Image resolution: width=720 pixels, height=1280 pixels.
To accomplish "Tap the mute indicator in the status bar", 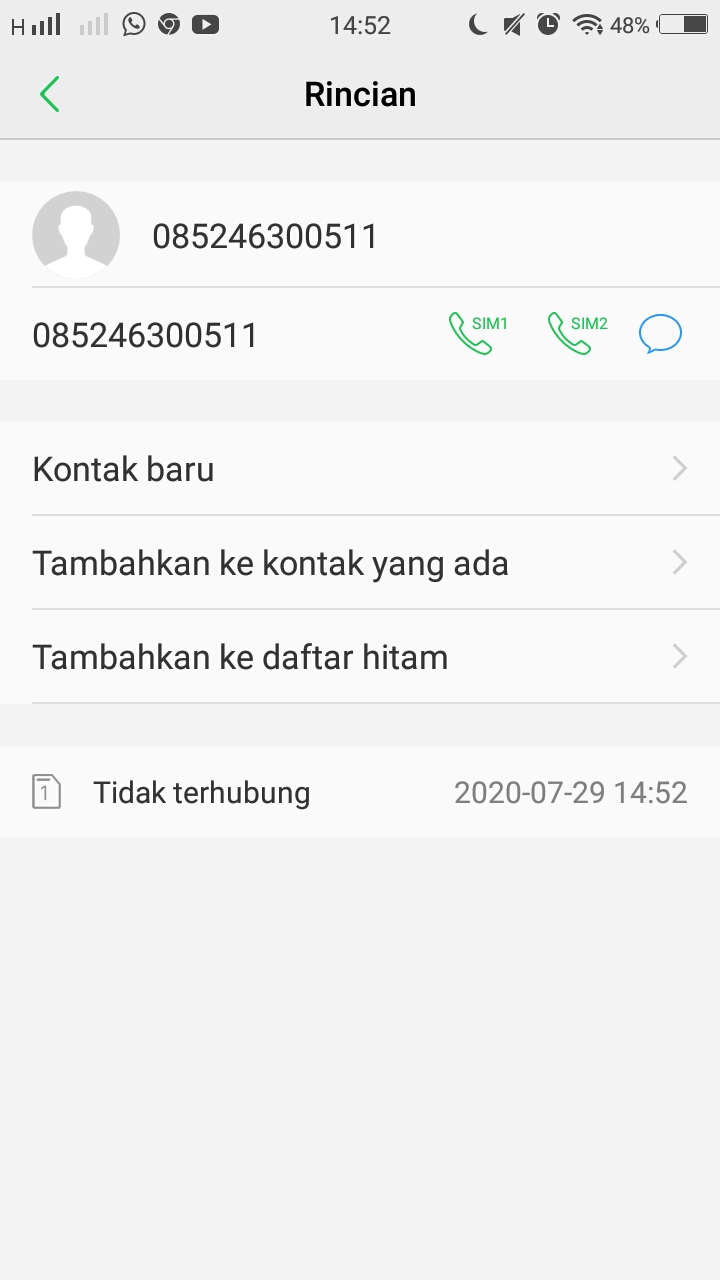I will [513, 24].
